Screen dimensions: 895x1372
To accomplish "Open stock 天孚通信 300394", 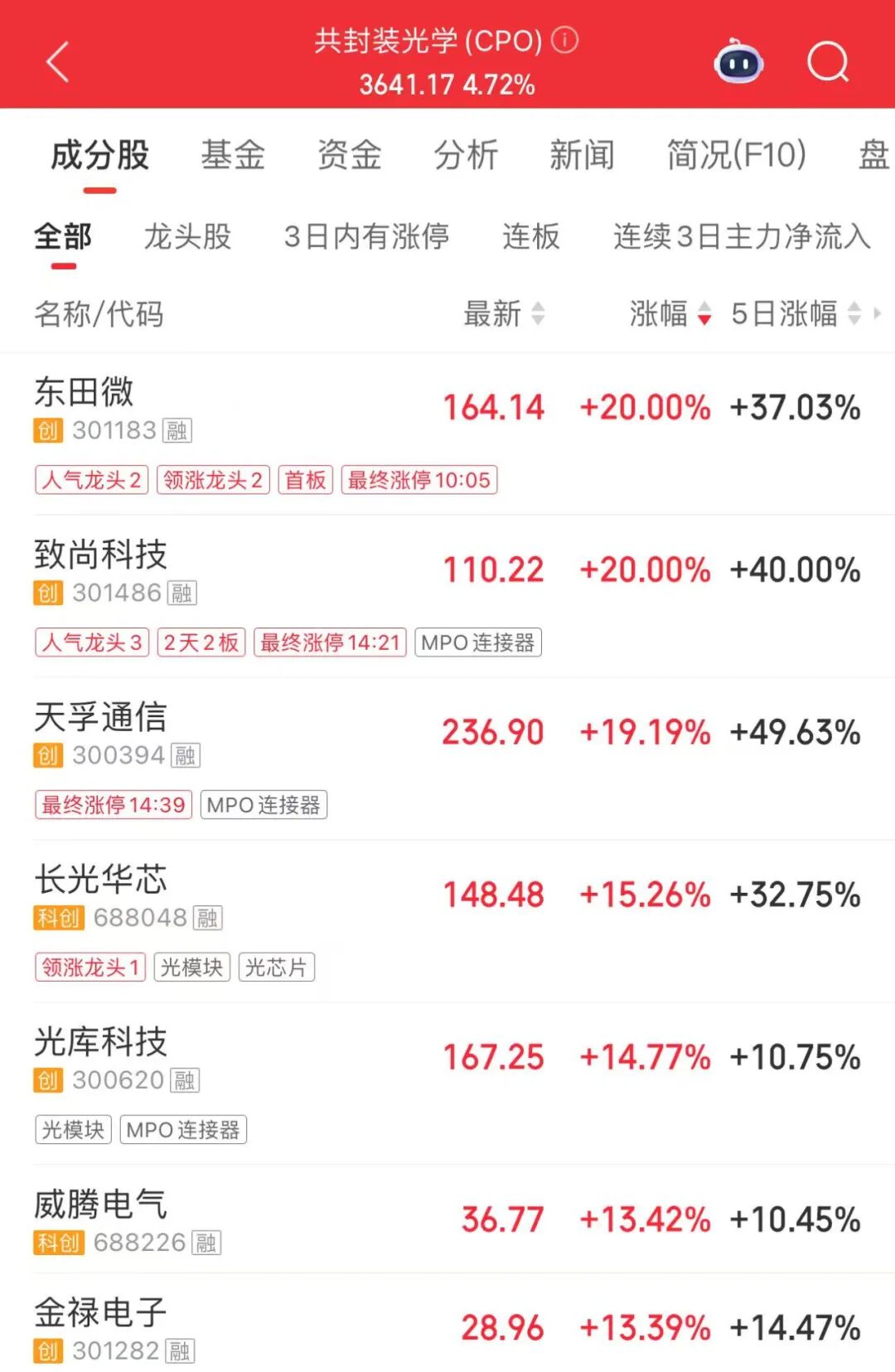I will 100,717.
